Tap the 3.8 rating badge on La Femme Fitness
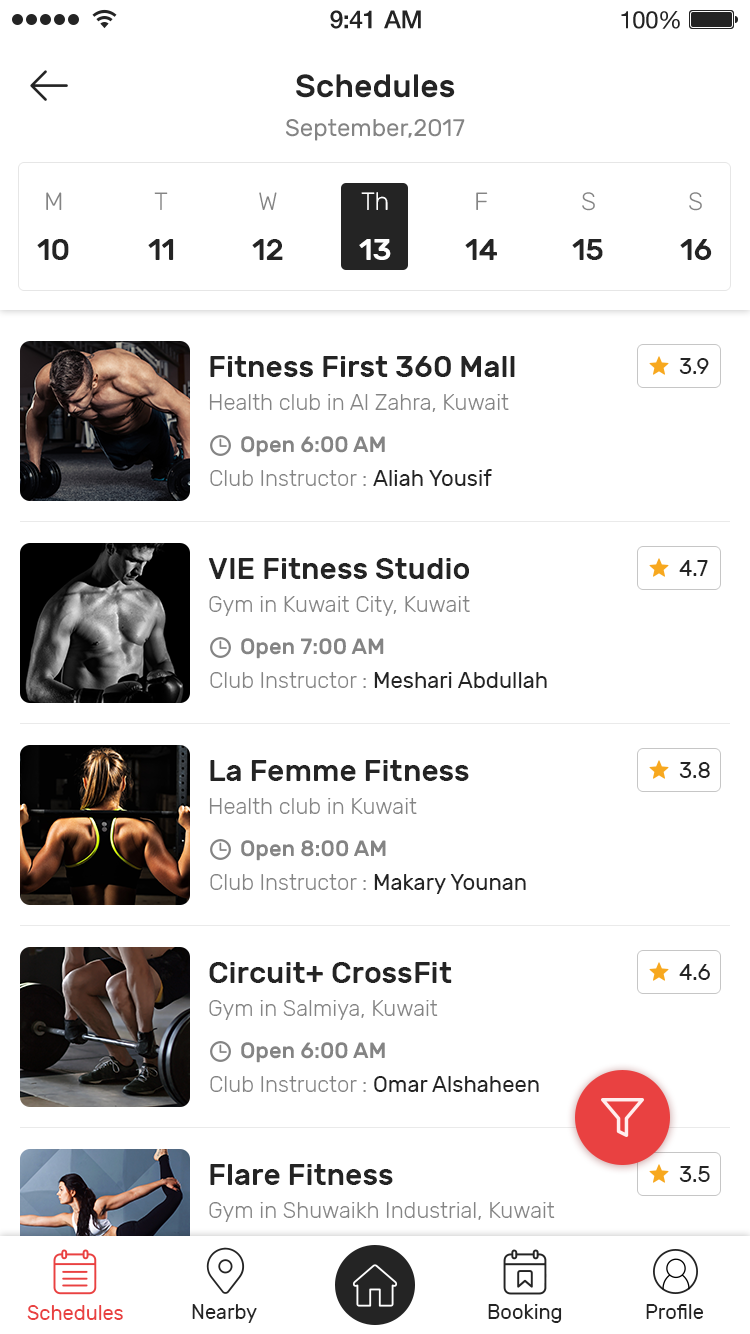The height and width of the screenshot is (1334, 750). 678,770
